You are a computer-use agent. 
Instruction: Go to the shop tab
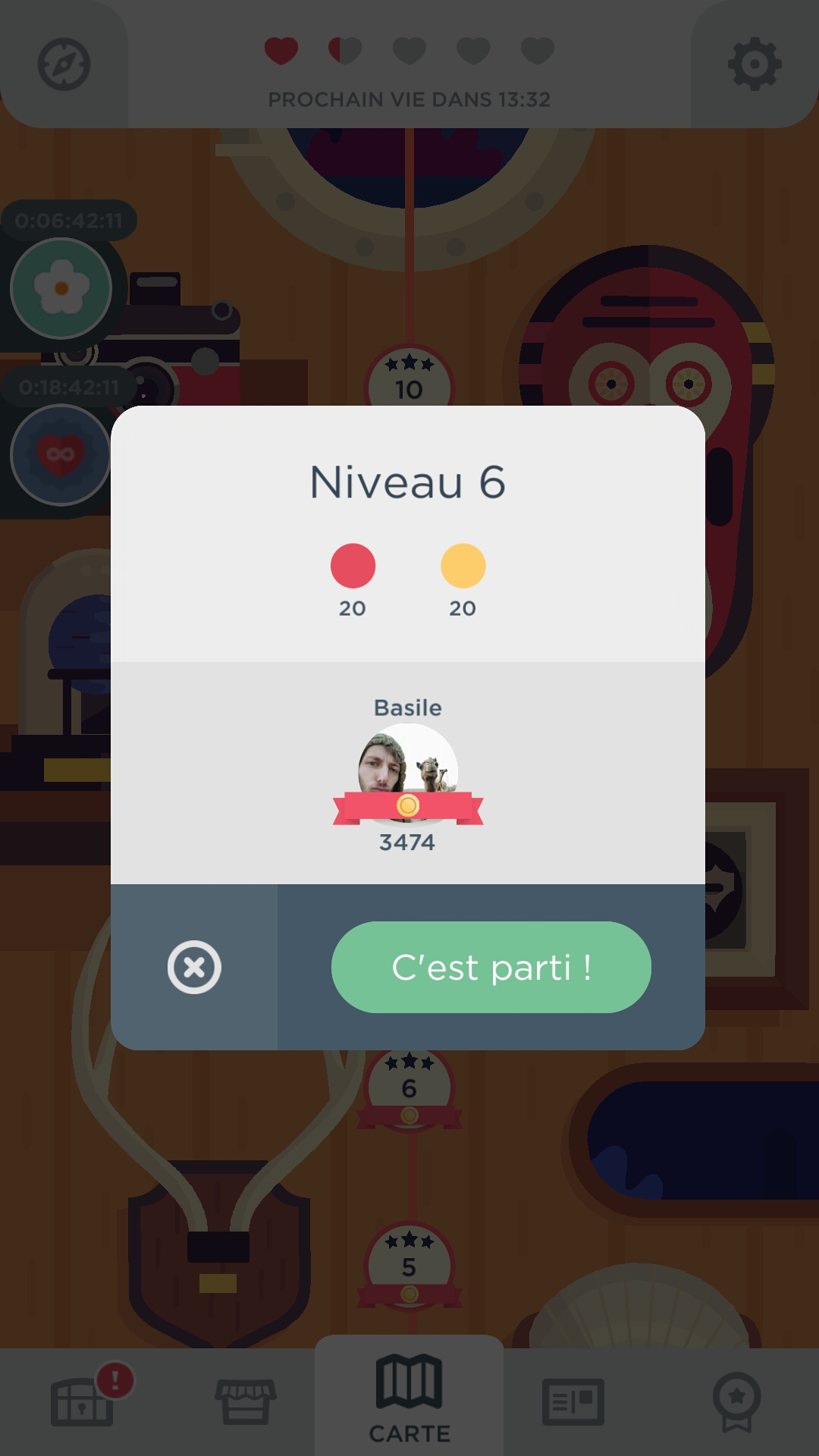pyautogui.click(x=245, y=1401)
